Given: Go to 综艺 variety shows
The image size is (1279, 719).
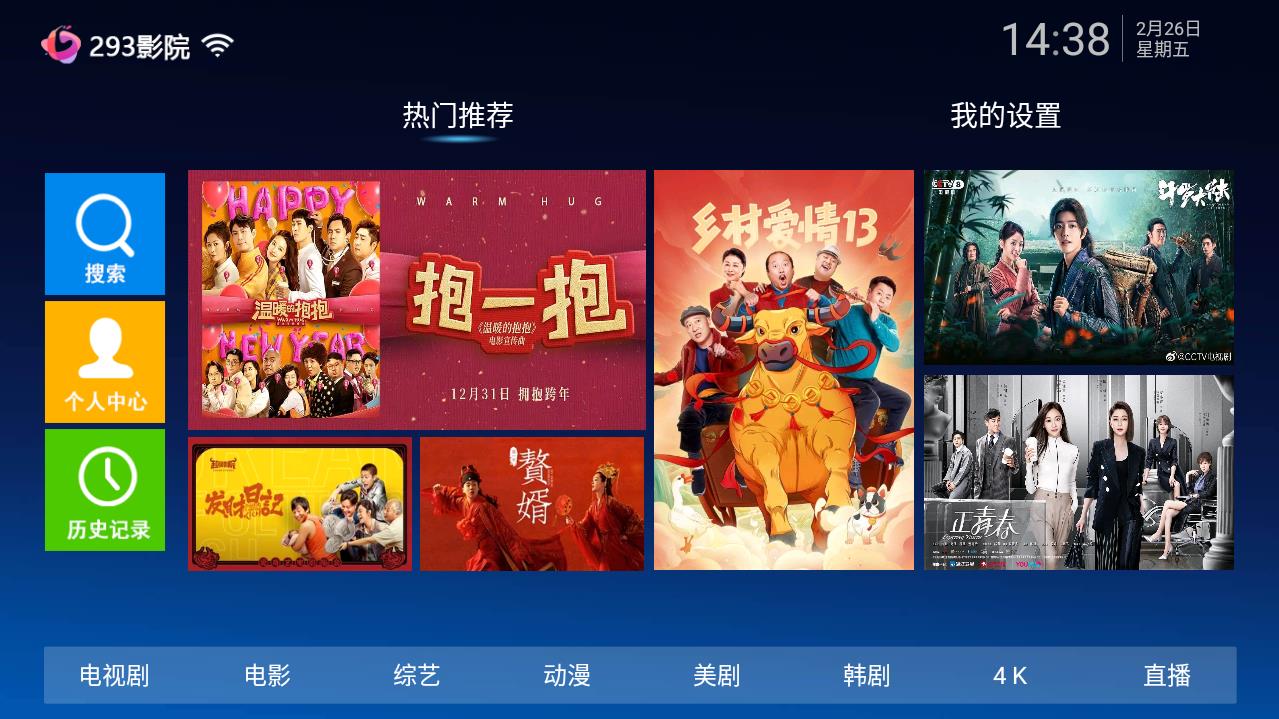Looking at the screenshot, I should click(x=417, y=676).
